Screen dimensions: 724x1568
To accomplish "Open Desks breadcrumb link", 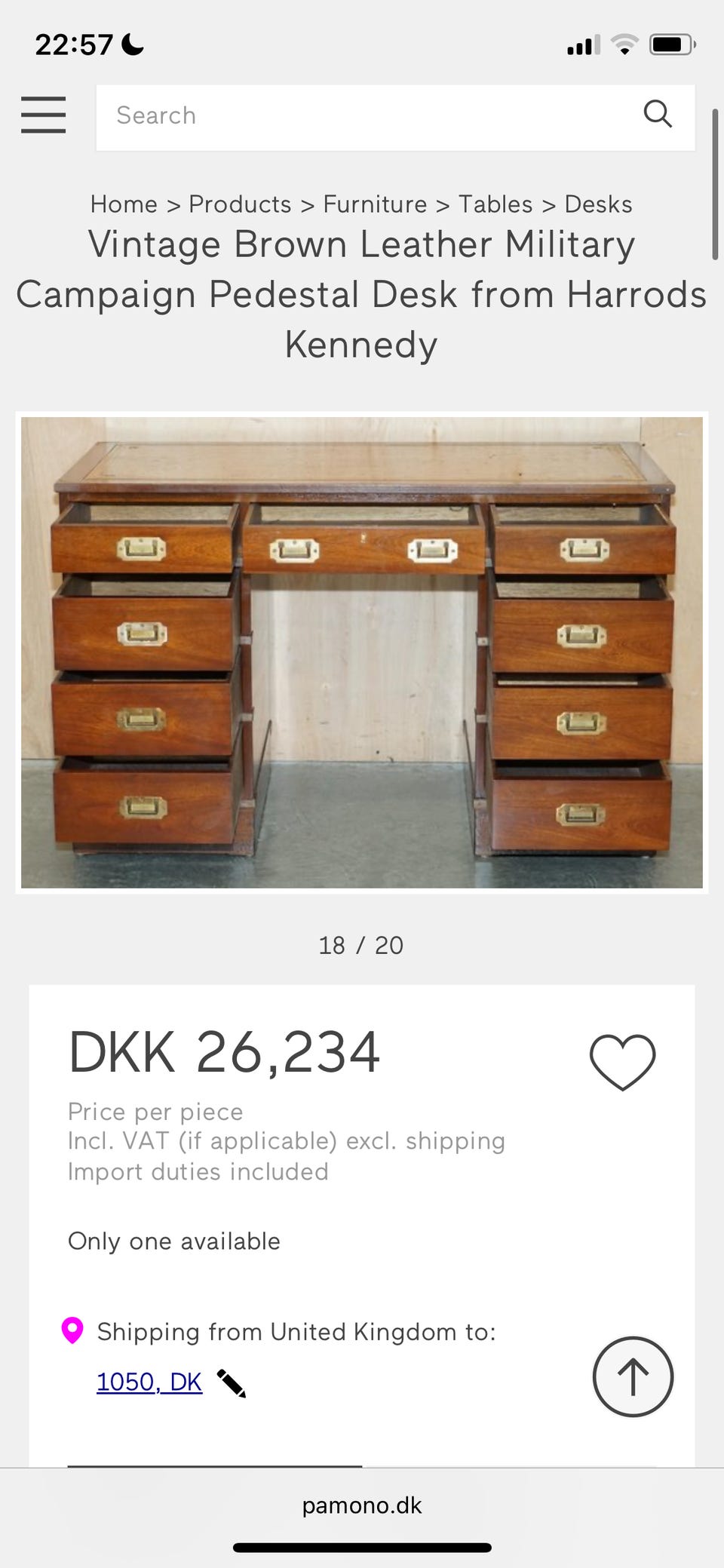I will (x=598, y=204).
